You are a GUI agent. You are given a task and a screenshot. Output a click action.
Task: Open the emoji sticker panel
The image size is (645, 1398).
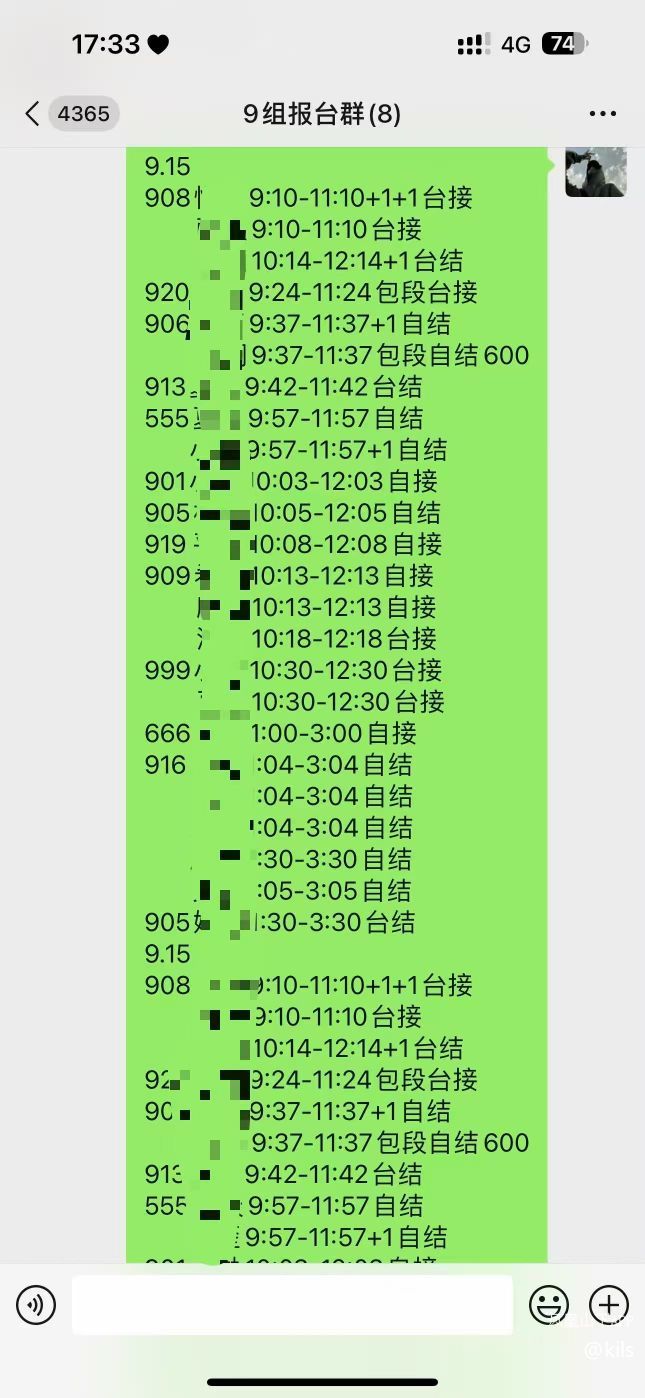coord(549,1305)
